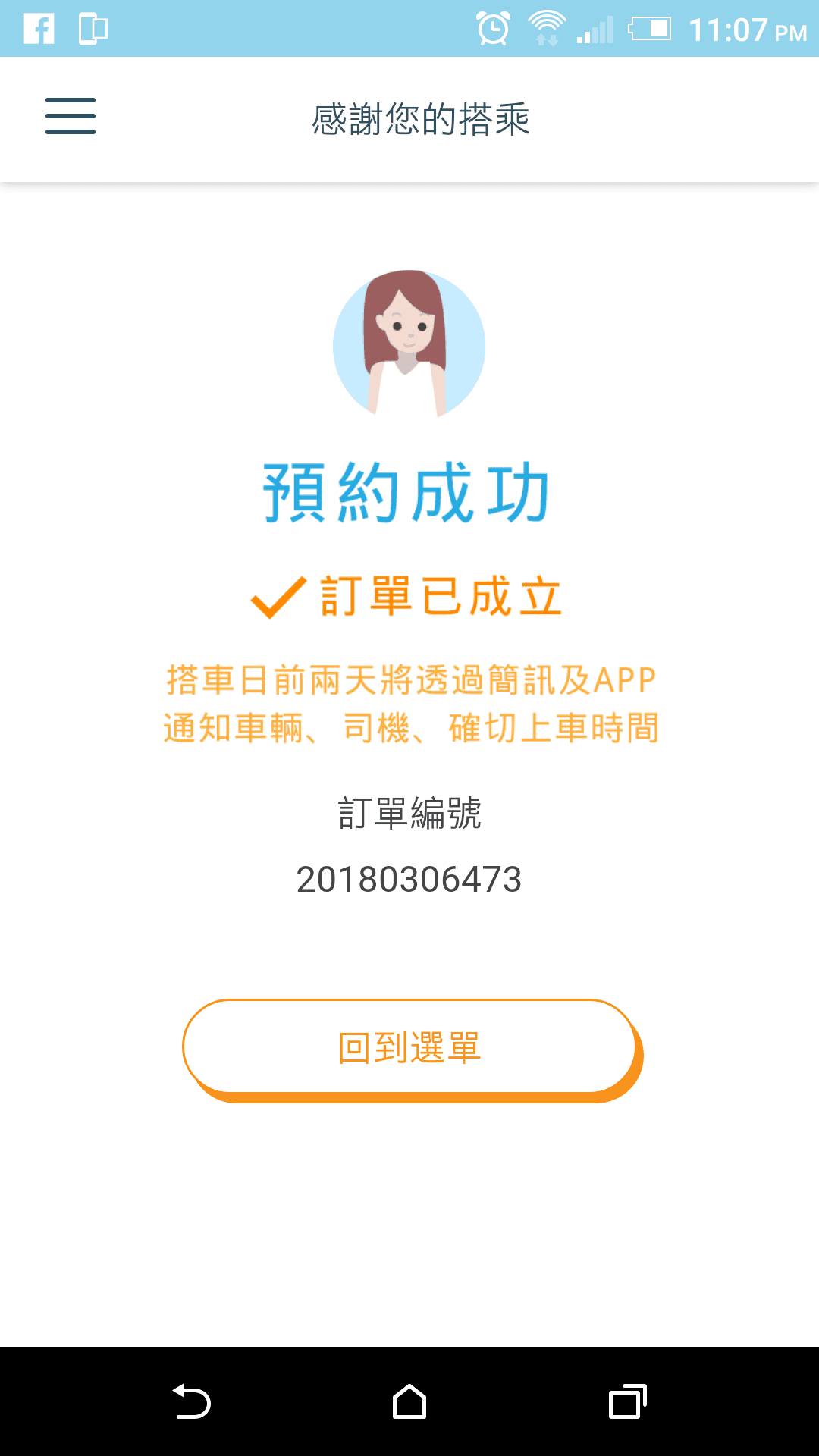The height and width of the screenshot is (1456, 819).
Task: Tap the battery indicator icon
Action: click(x=648, y=30)
